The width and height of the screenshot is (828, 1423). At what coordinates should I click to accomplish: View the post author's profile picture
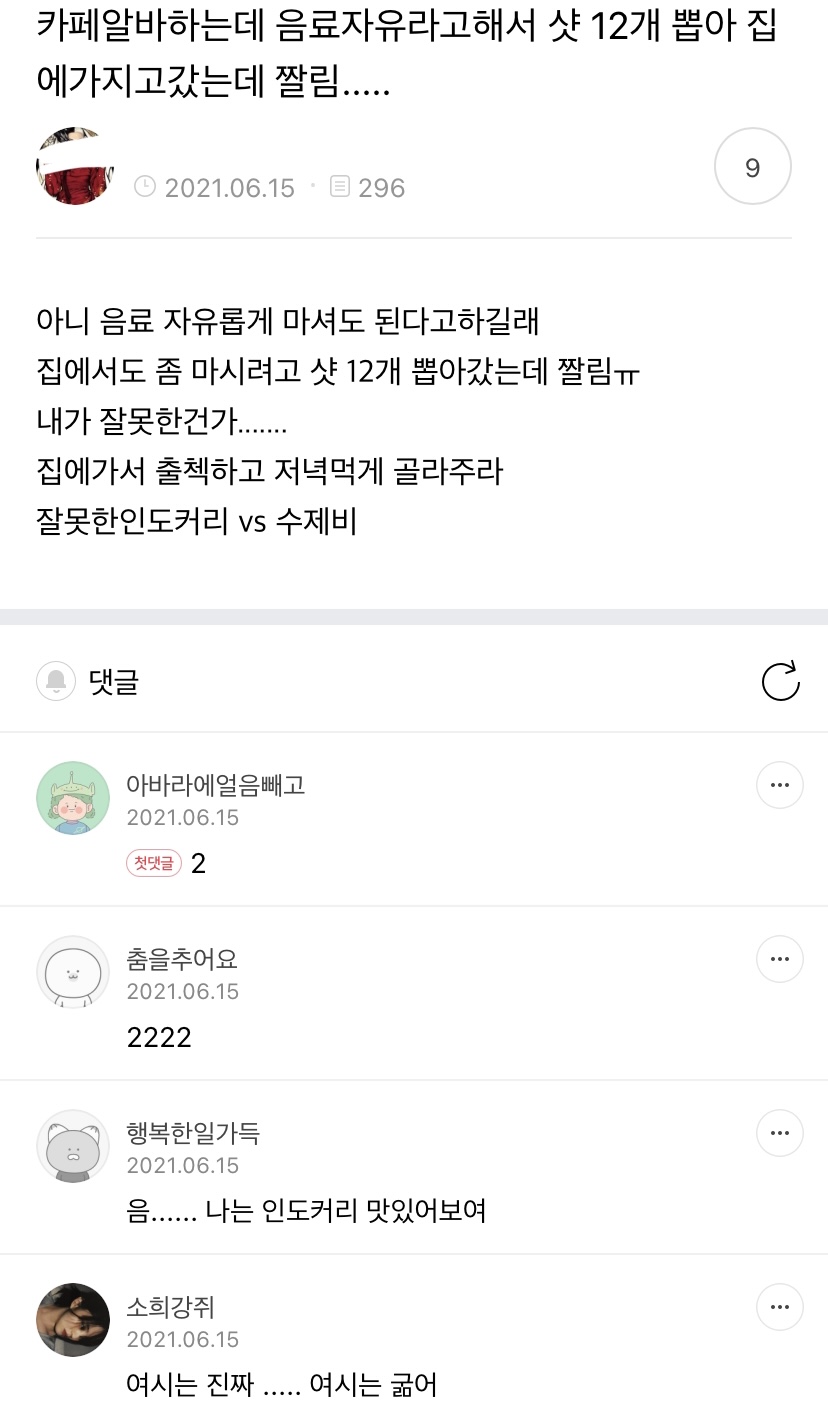(75, 166)
